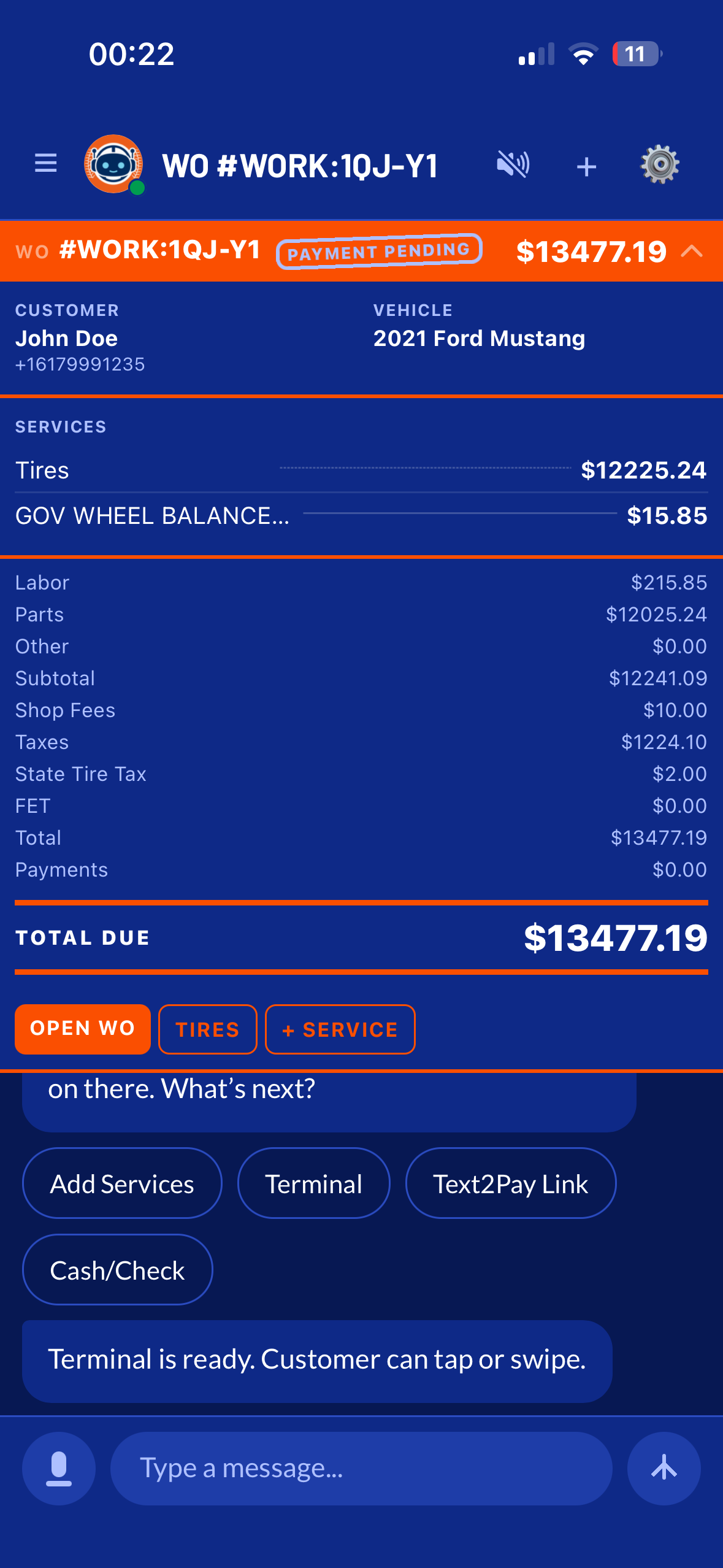Expand the GOV WHEEL BALANCE service row
The width and height of the screenshot is (723, 1568).
[x=361, y=515]
